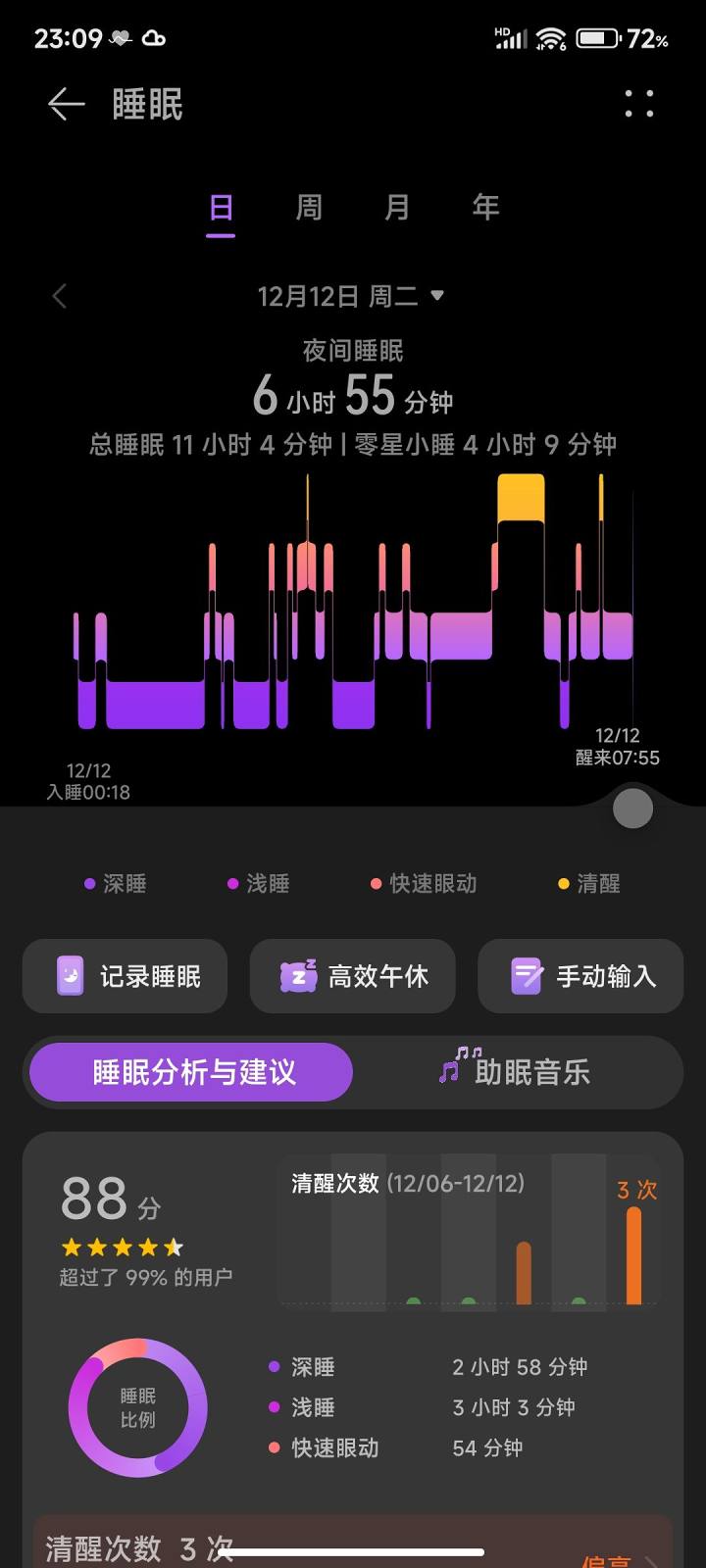
Task: Start 高效午休 nap mode
Action: tap(353, 976)
